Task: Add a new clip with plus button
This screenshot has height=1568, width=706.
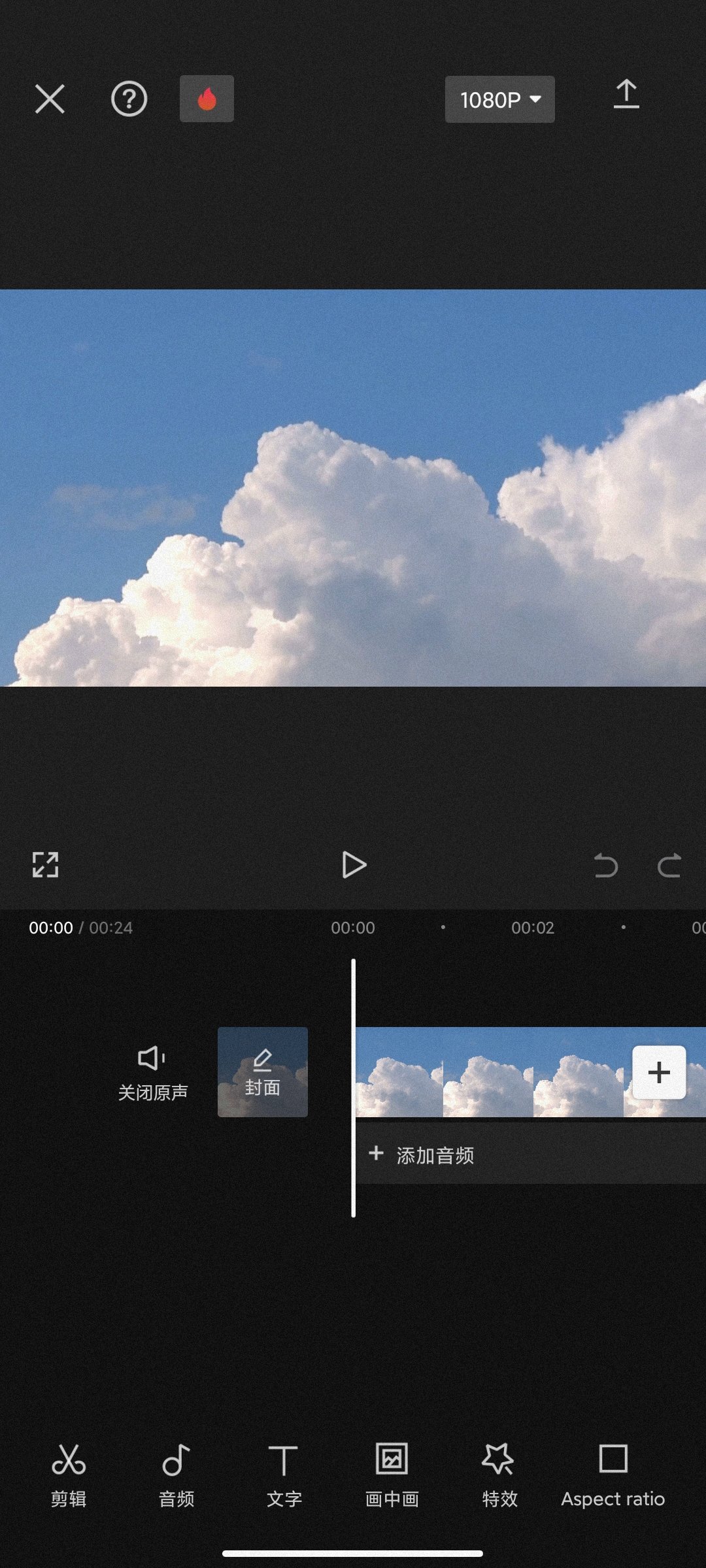Action: (658, 1072)
